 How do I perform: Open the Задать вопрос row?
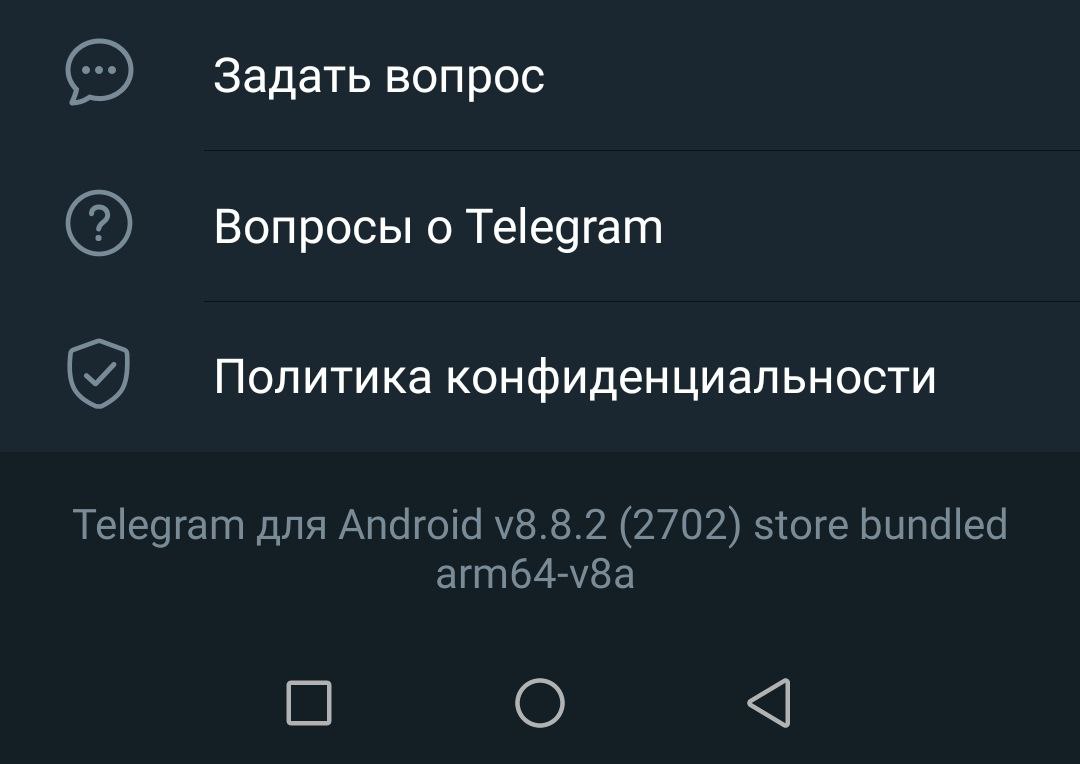click(x=380, y=76)
